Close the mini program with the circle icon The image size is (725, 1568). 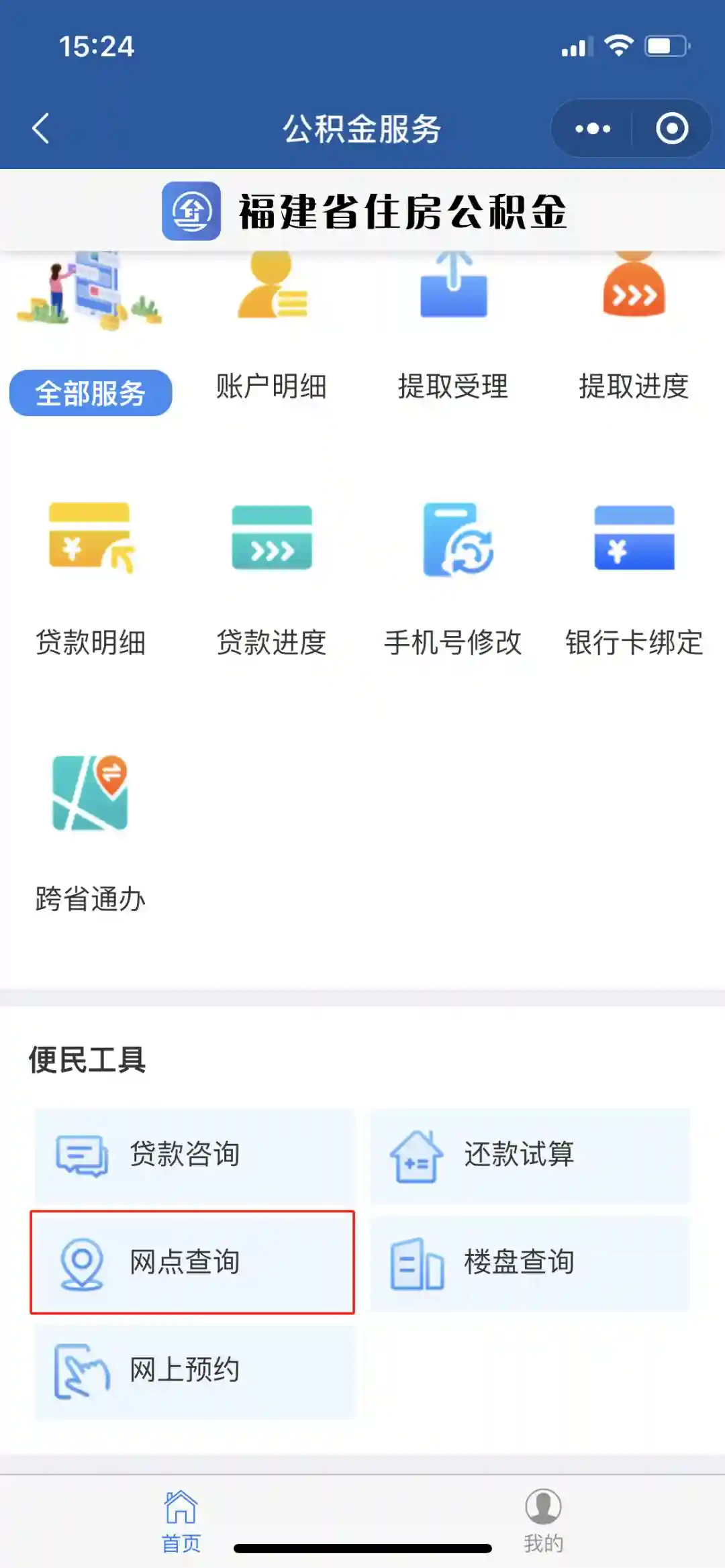click(672, 128)
